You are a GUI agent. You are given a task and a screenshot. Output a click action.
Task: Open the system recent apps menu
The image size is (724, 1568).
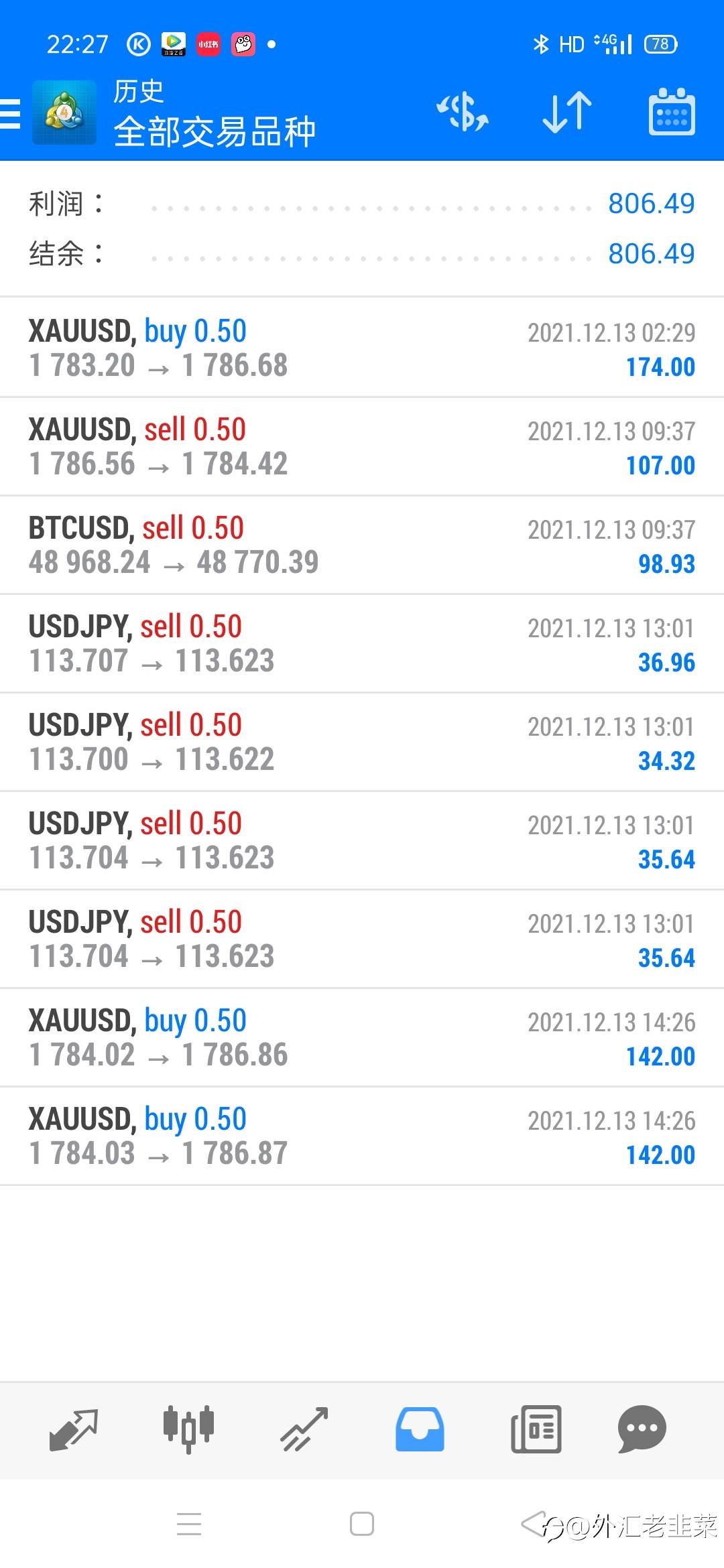pyautogui.click(x=189, y=1524)
